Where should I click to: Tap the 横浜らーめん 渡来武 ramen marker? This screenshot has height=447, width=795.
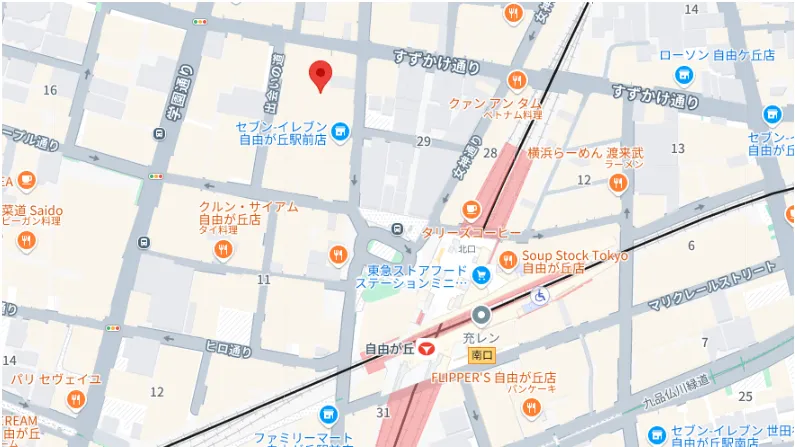click(x=618, y=183)
